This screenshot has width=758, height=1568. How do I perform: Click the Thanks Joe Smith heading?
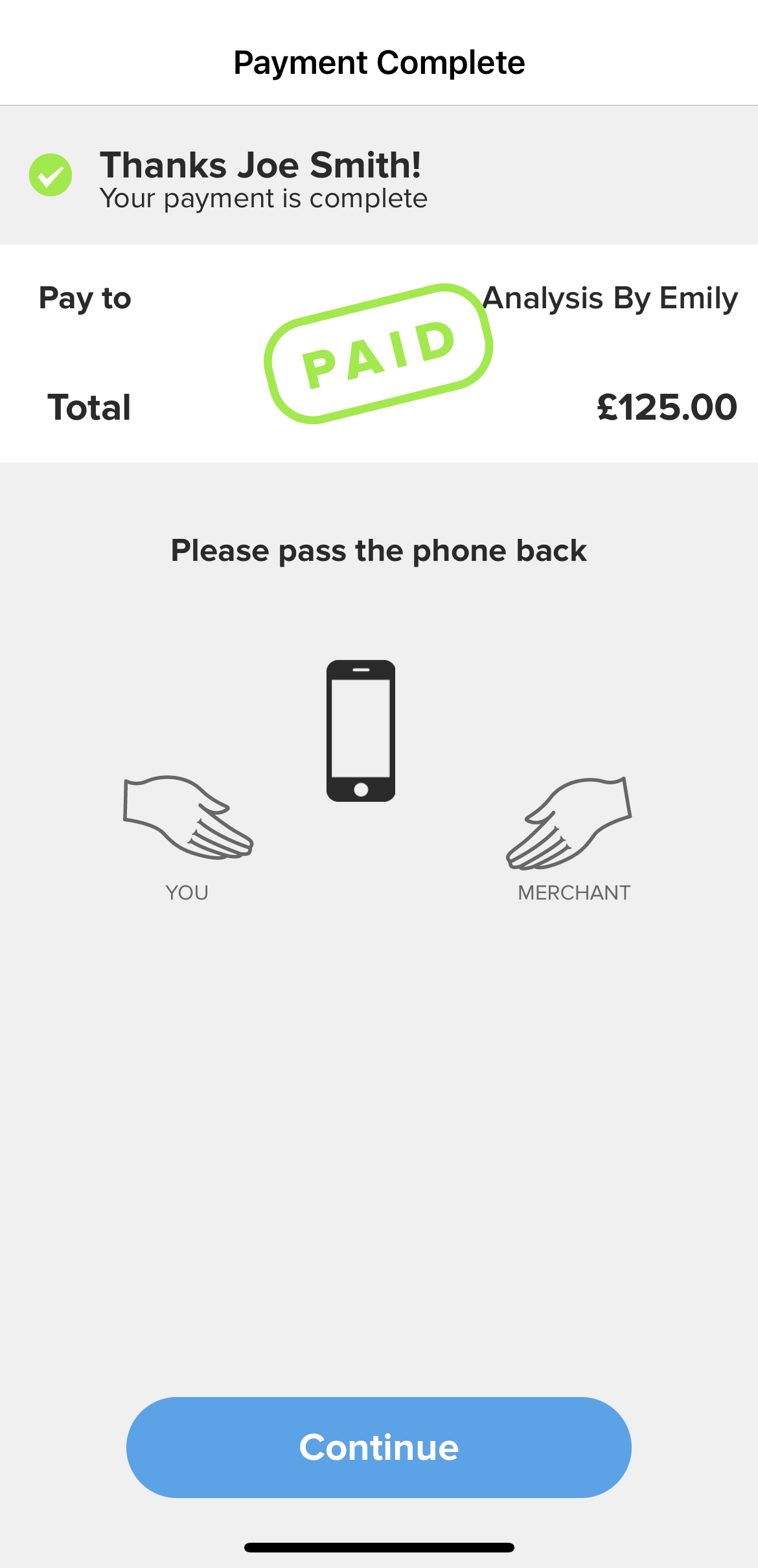tap(260, 165)
